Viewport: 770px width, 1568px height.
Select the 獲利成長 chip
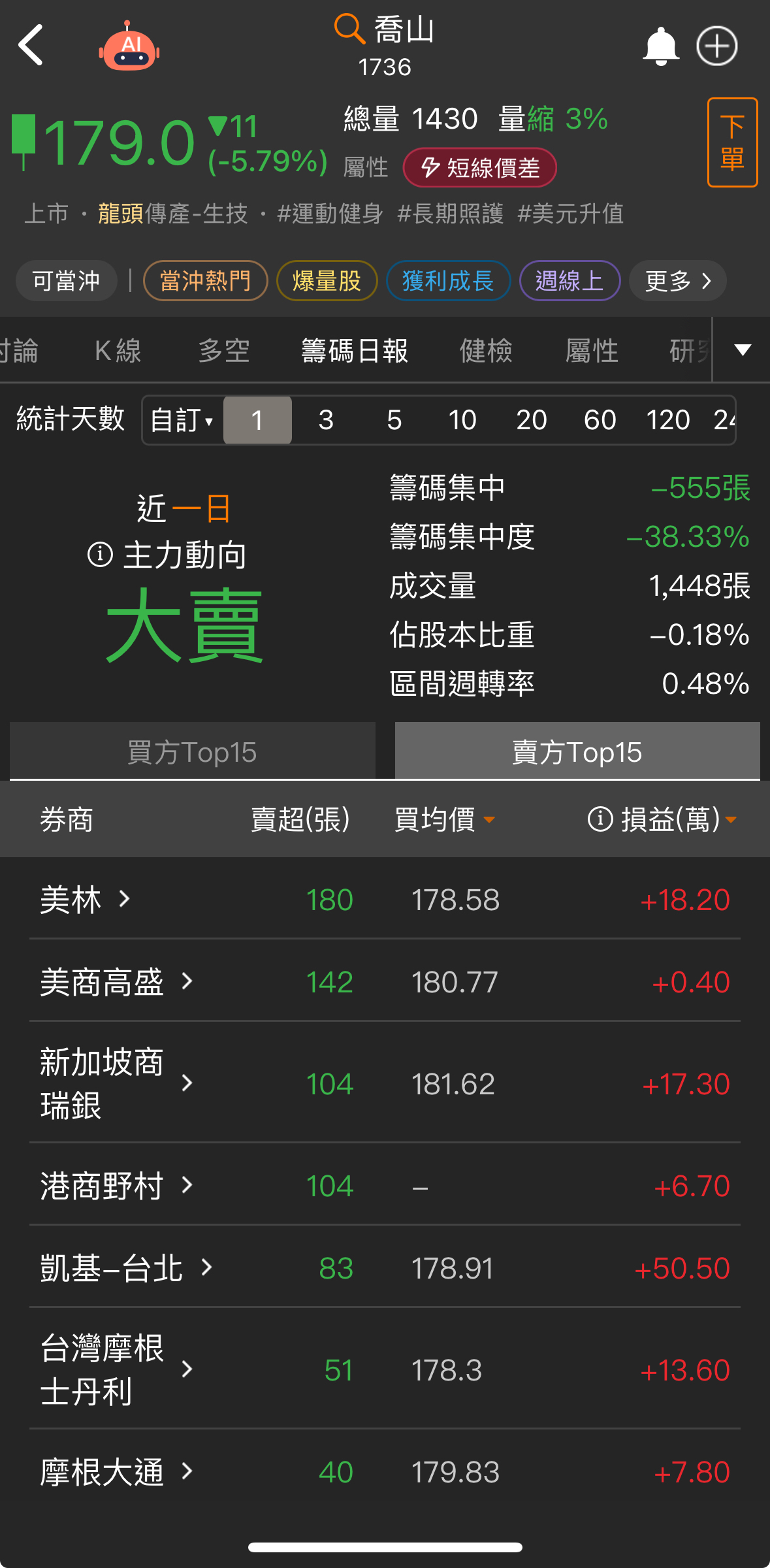click(x=448, y=281)
